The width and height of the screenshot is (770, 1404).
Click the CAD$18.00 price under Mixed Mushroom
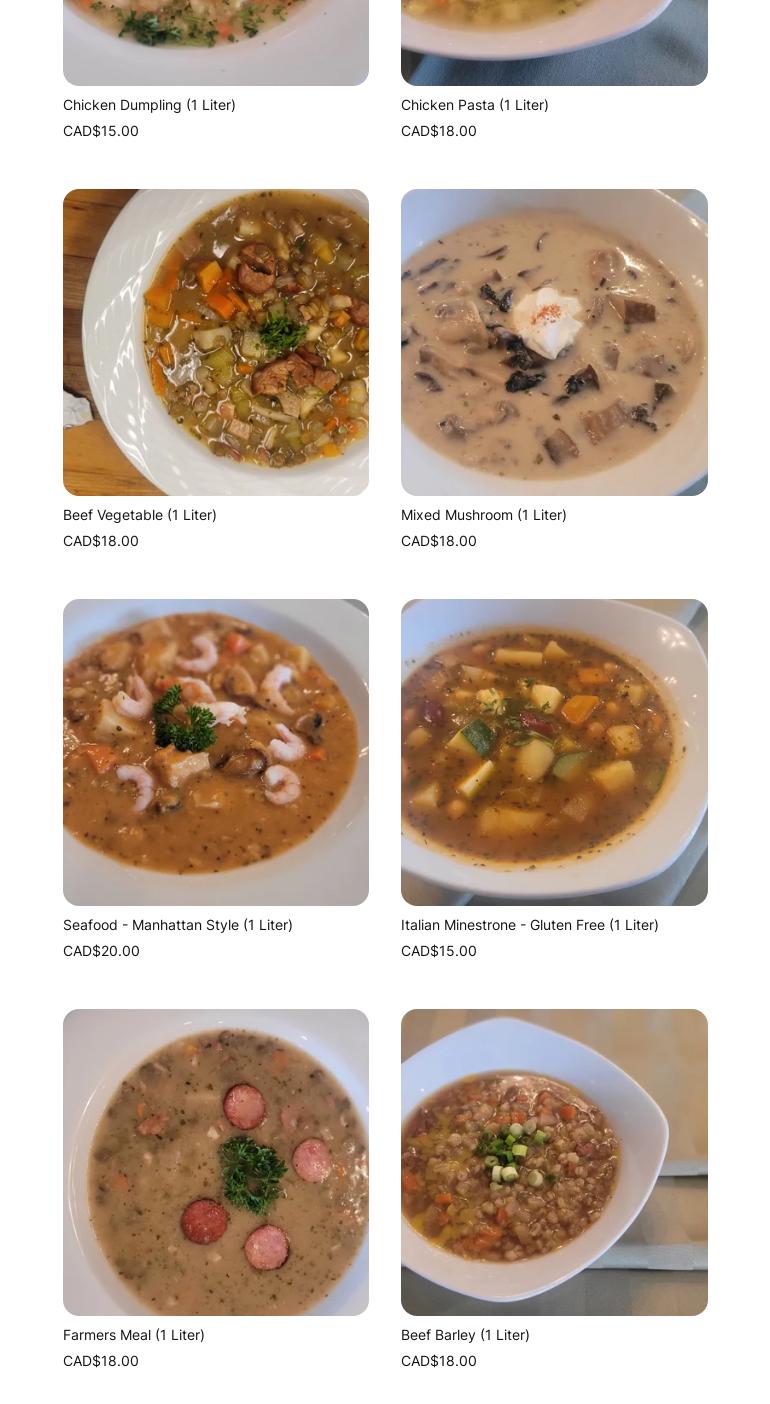coord(439,541)
